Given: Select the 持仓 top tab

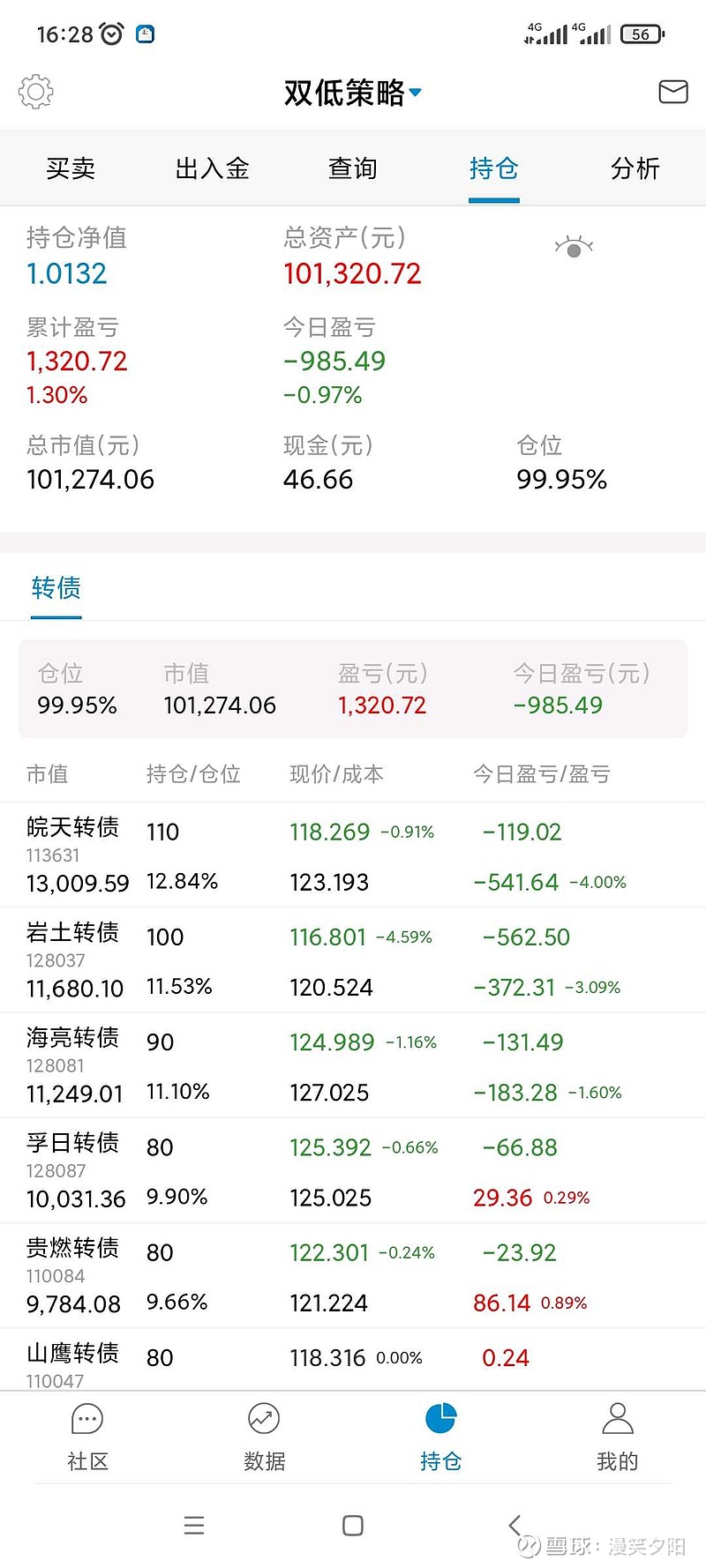Looking at the screenshot, I should (x=493, y=168).
